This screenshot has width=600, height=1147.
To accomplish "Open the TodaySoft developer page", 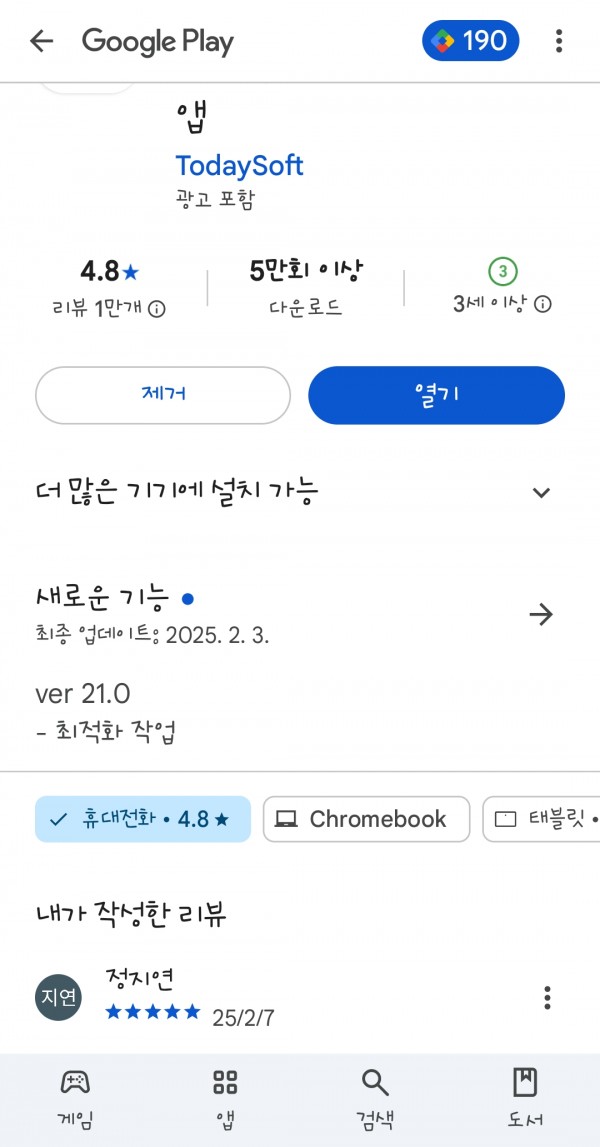I will pyautogui.click(x=239, y=166).
